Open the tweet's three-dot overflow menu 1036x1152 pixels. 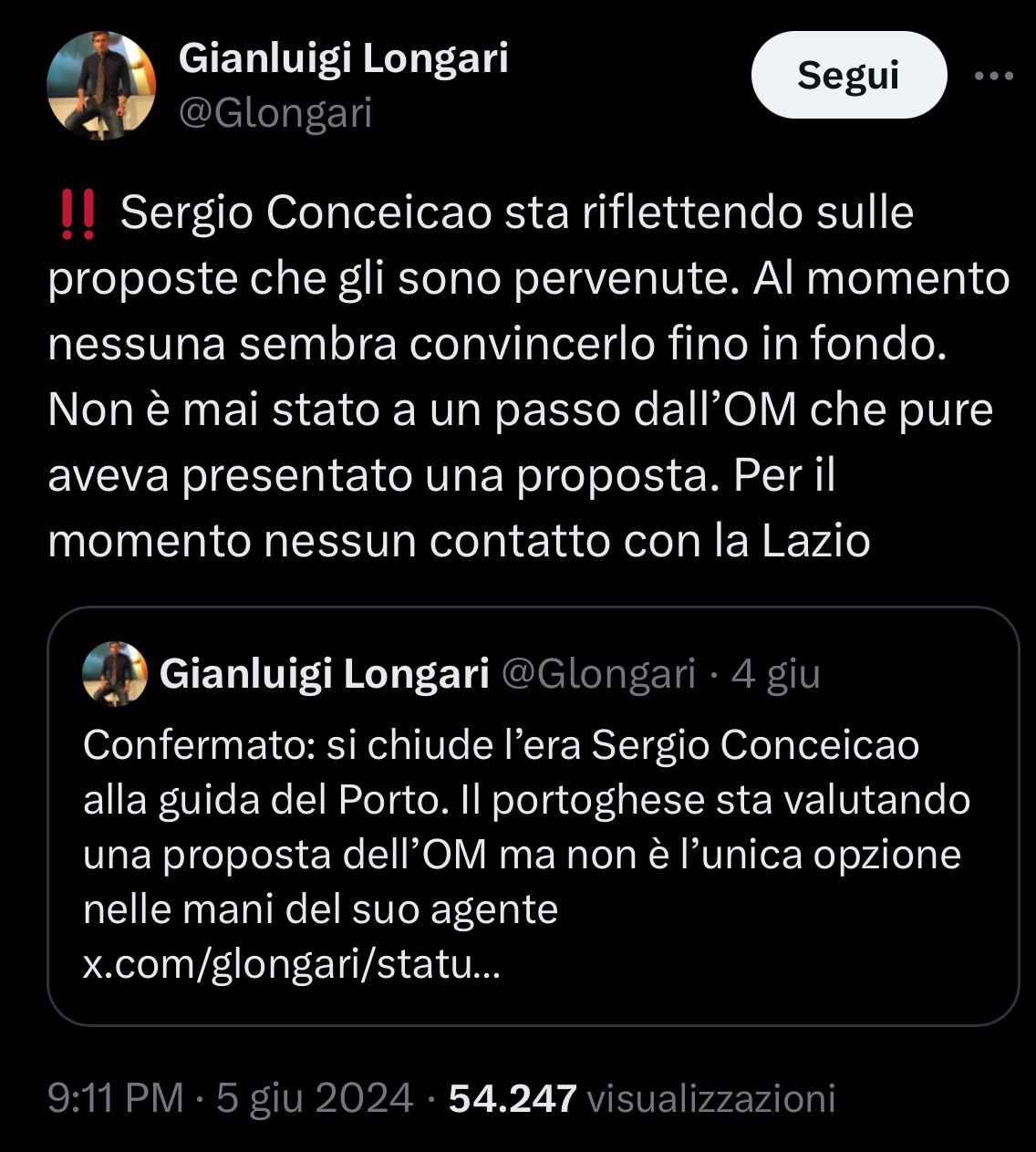point(993,77)
